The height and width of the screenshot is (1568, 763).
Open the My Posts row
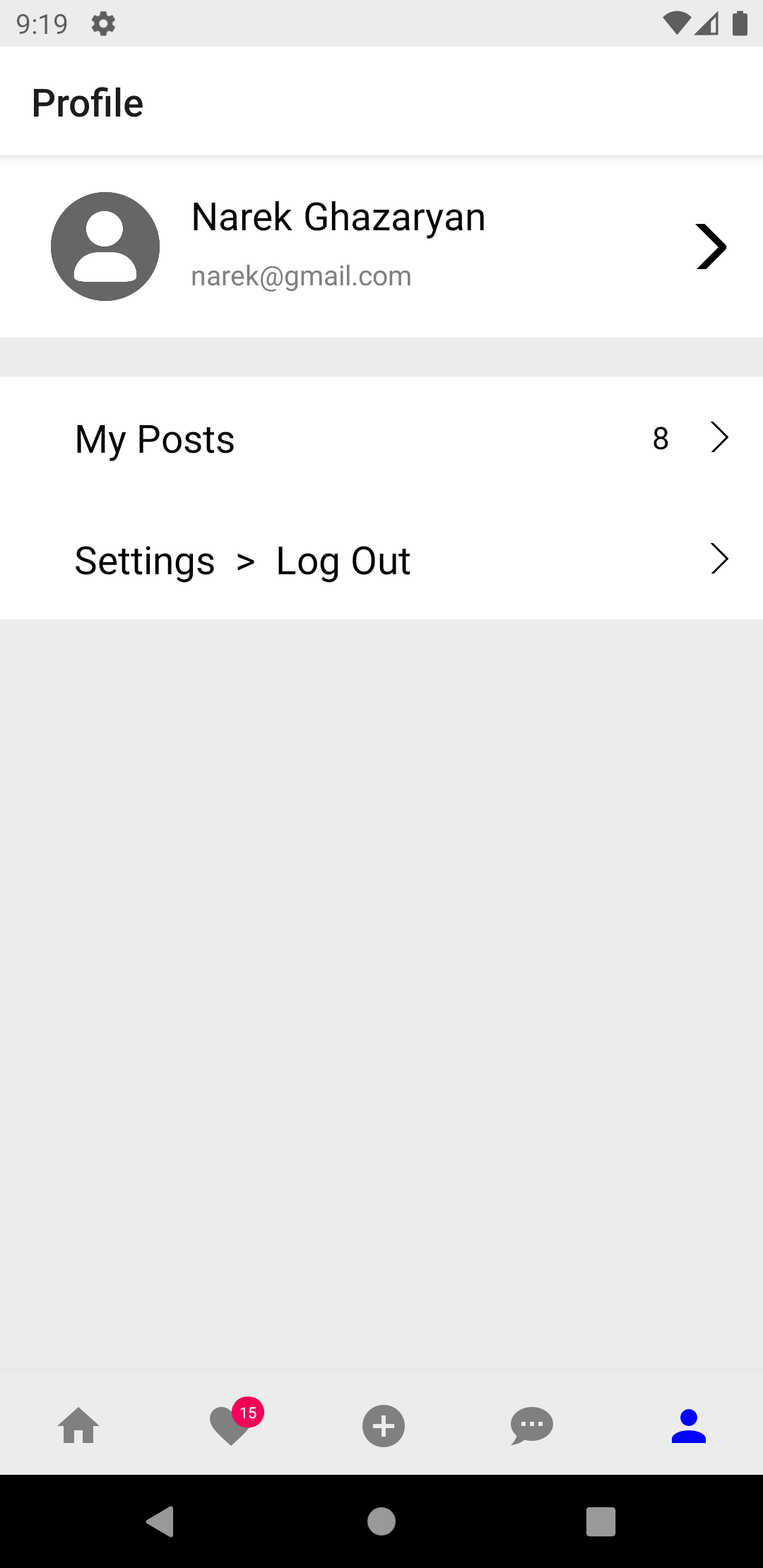(381, 439)
